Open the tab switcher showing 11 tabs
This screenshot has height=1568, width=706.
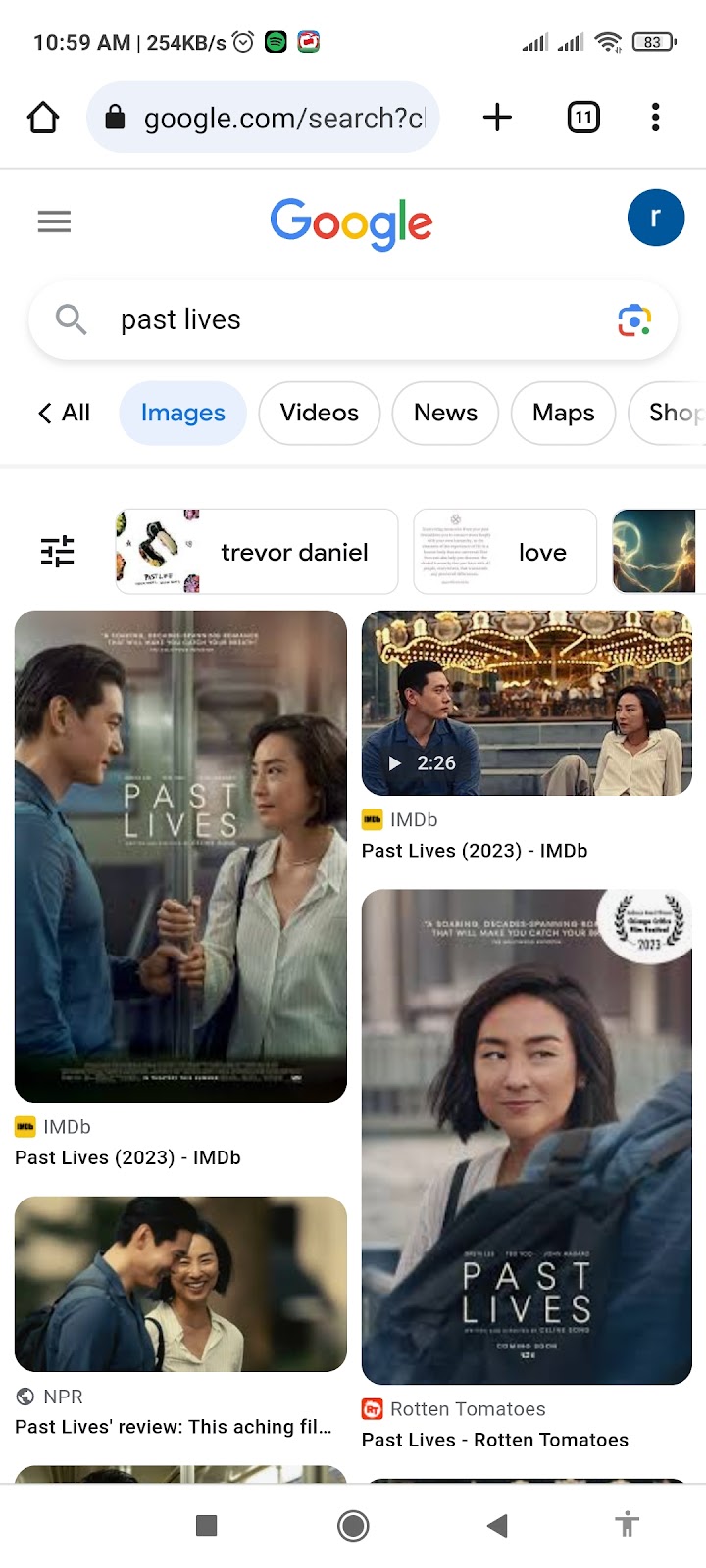(583, 118)
